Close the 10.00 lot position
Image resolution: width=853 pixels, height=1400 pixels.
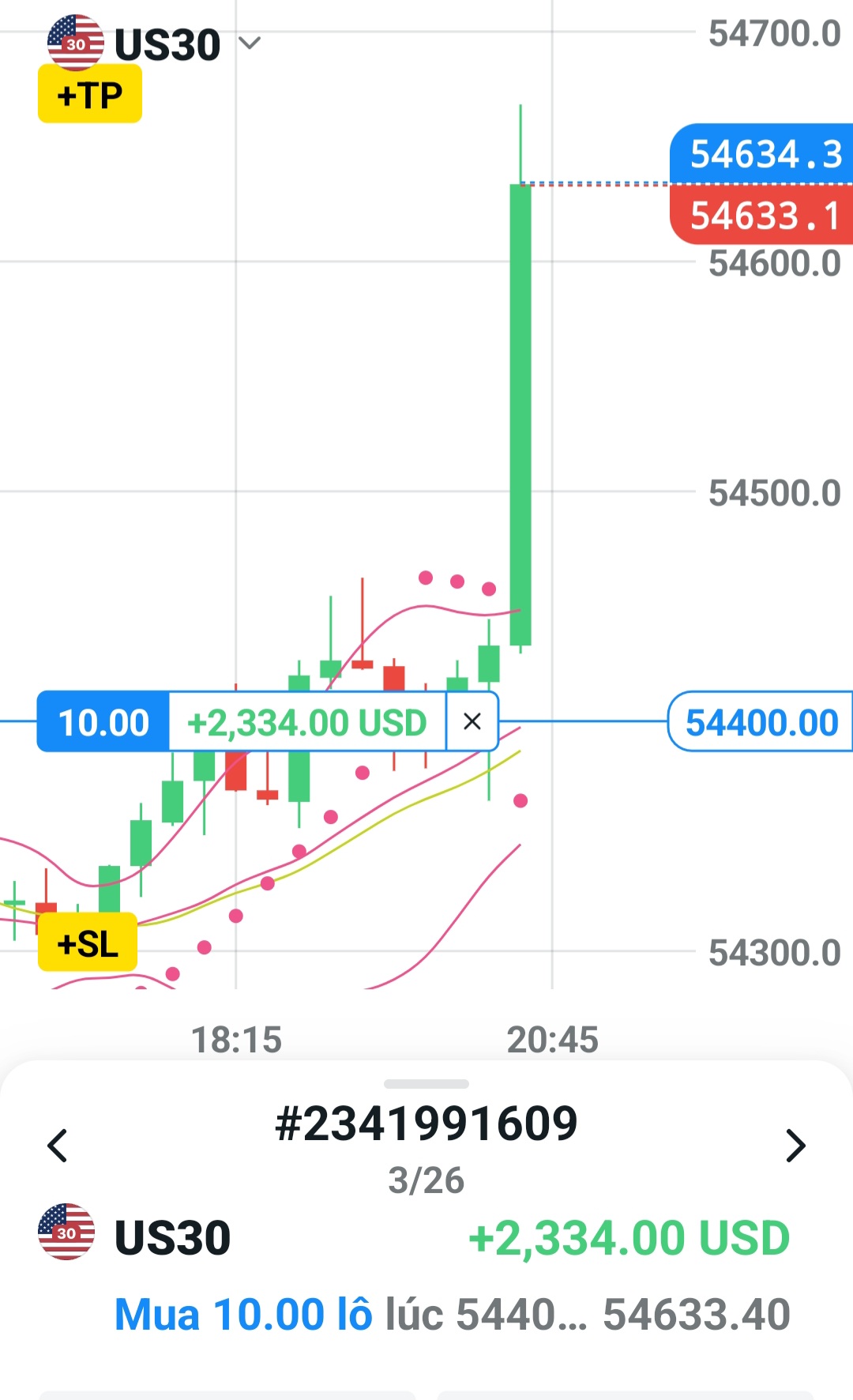pos(472,721)
